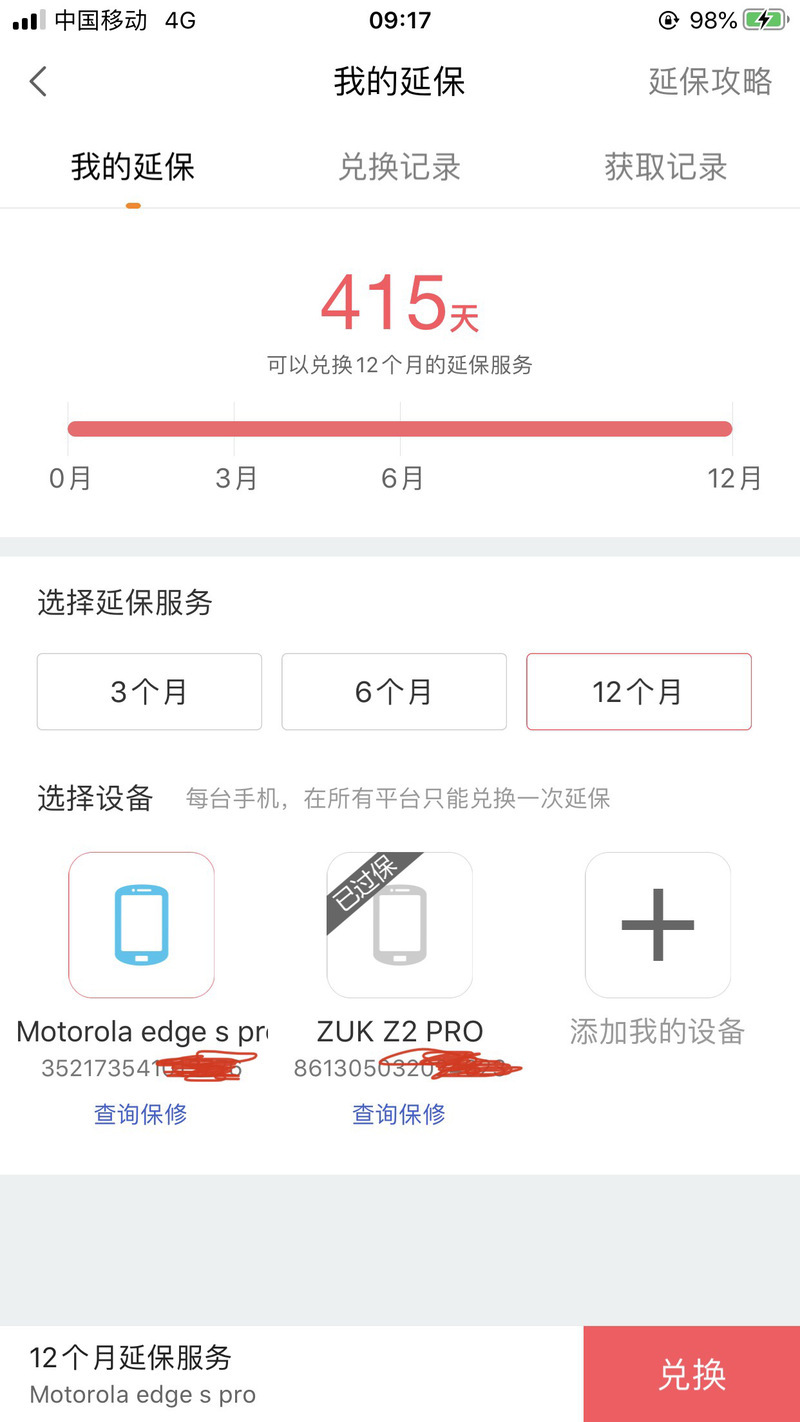The width and height of the screenshot is (800, 1422).
Task: Choose the 3个月 warranty option
Action: (149, 692)
